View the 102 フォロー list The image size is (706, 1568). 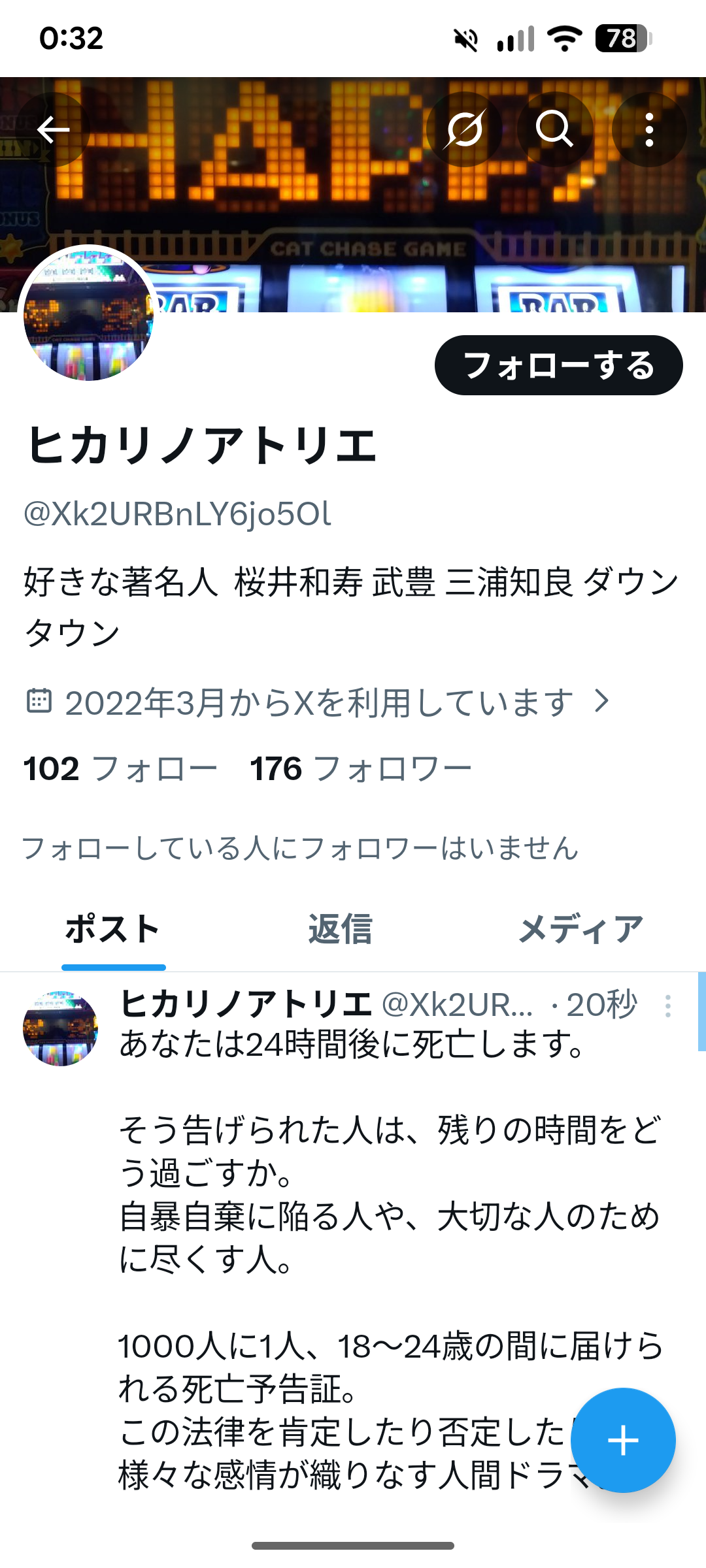click(120, 769)
